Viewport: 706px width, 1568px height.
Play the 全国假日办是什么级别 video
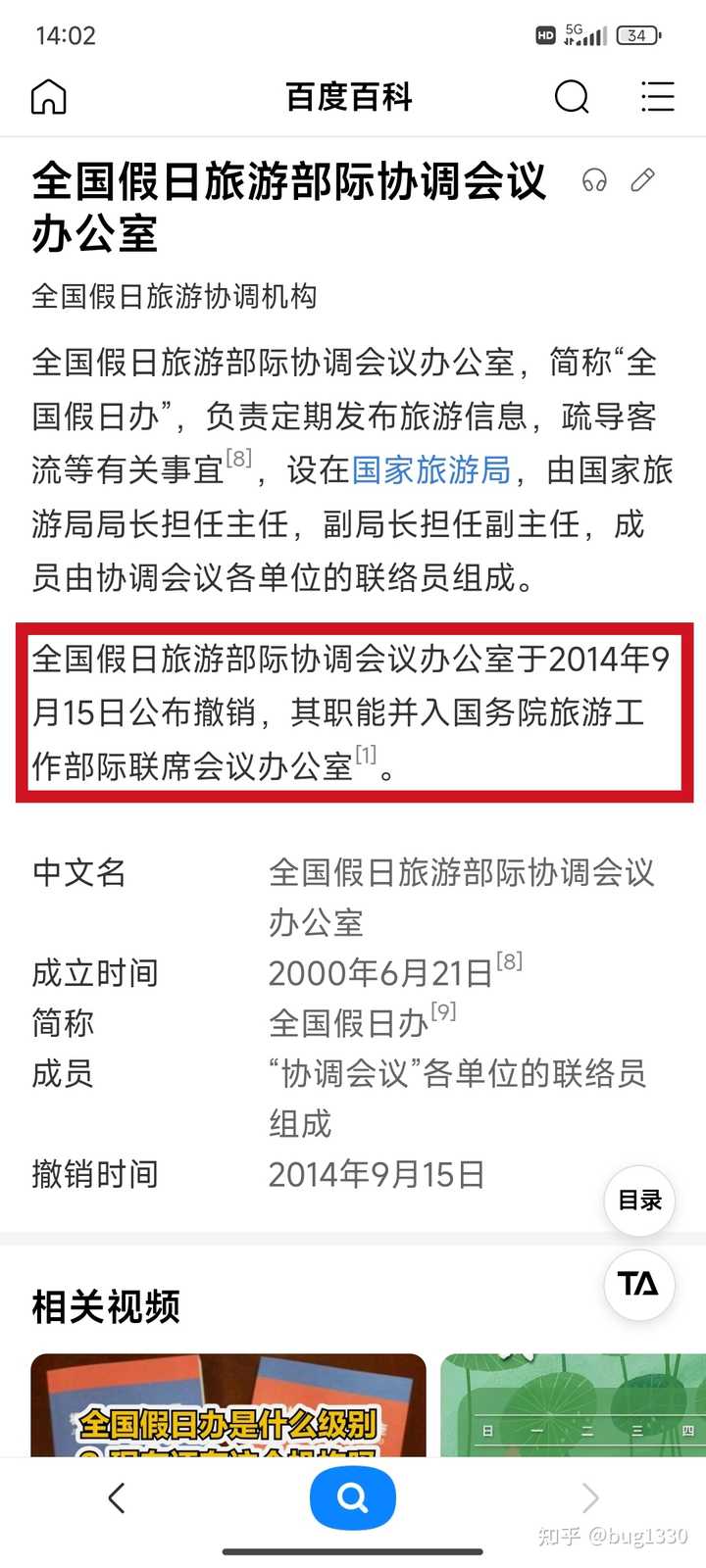coord(228,1404)
